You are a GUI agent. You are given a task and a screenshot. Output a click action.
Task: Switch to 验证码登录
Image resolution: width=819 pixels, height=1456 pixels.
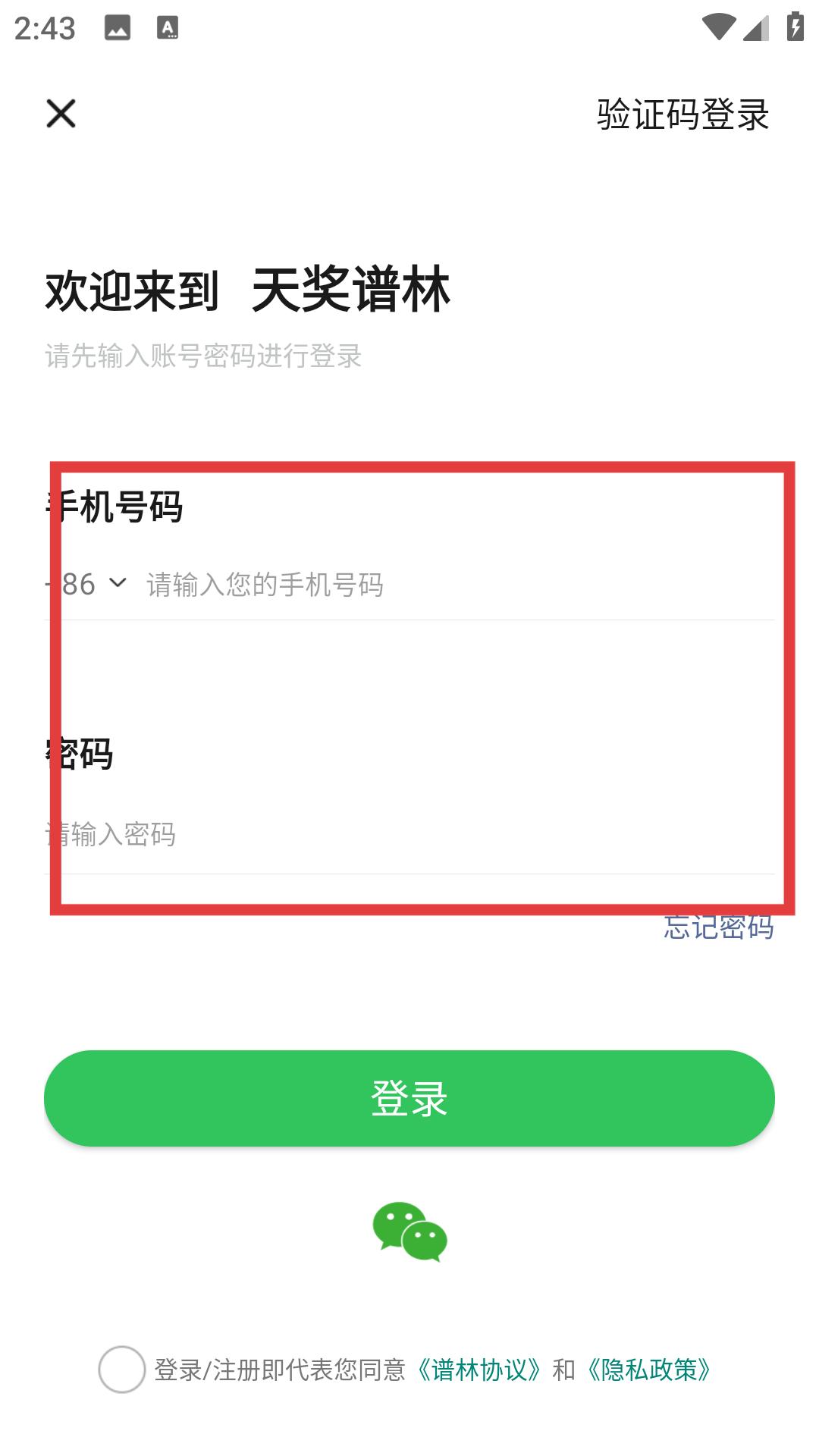pyautogui.click(x=682, y=115)
